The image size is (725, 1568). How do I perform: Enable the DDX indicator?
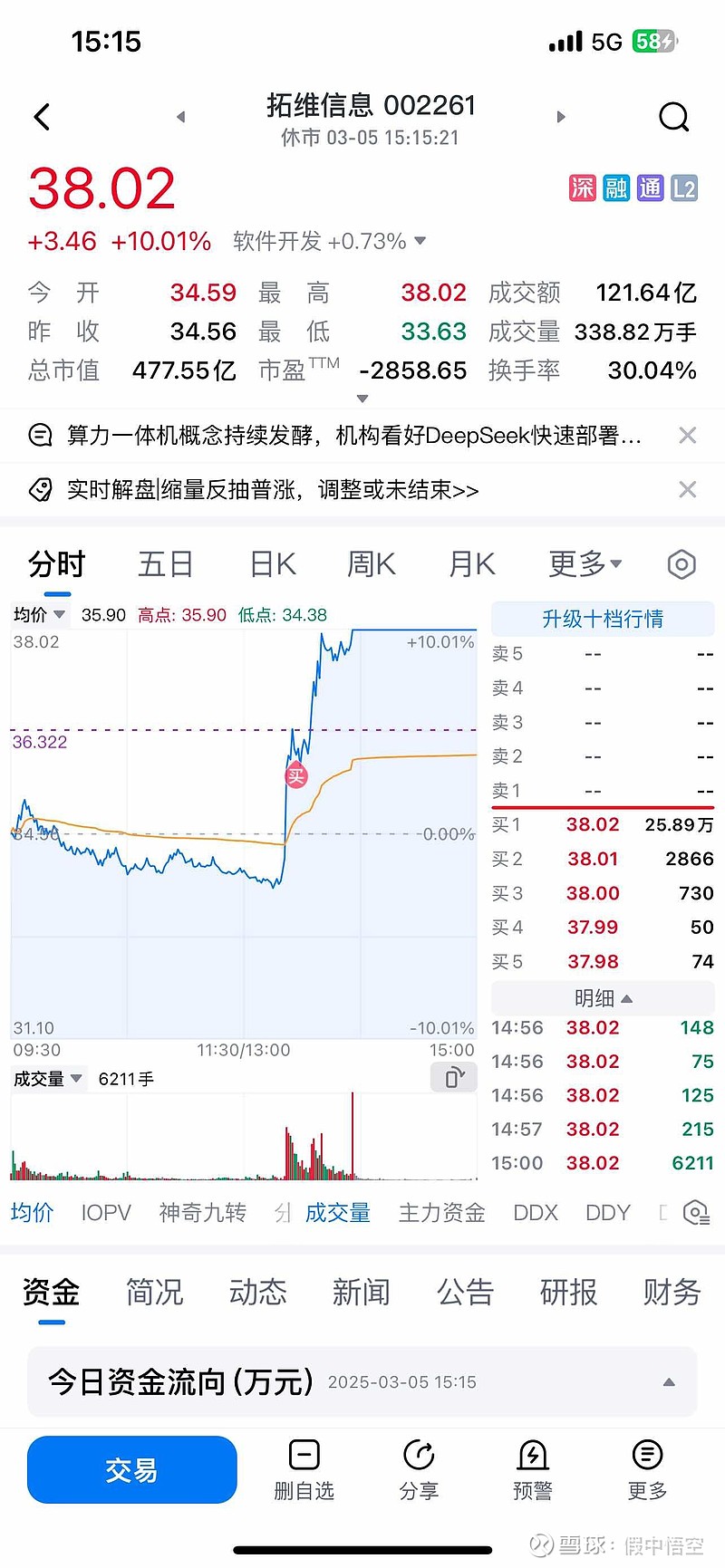(536, 1212)
